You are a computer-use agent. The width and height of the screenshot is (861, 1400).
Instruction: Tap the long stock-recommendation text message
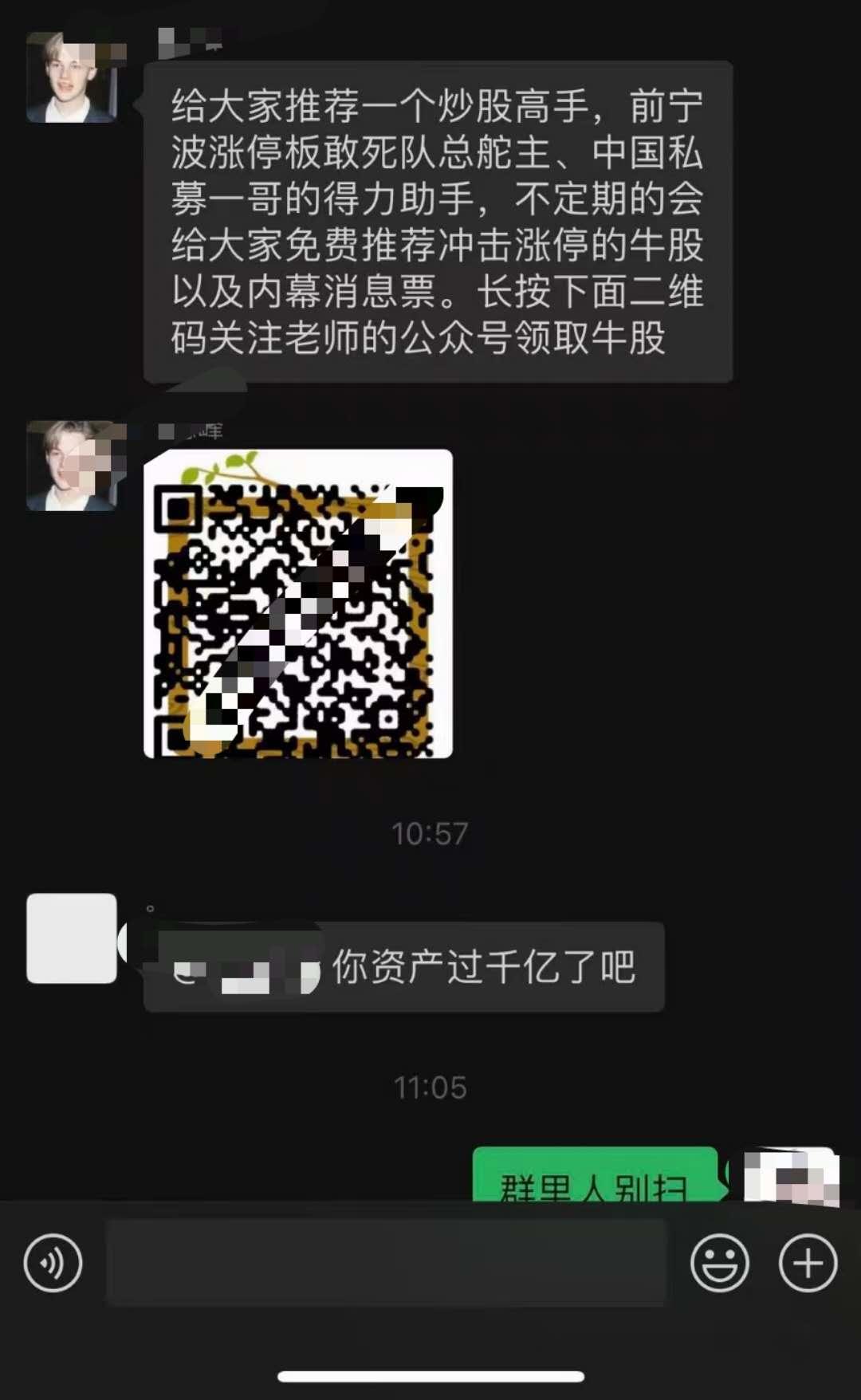coord(438,223)
